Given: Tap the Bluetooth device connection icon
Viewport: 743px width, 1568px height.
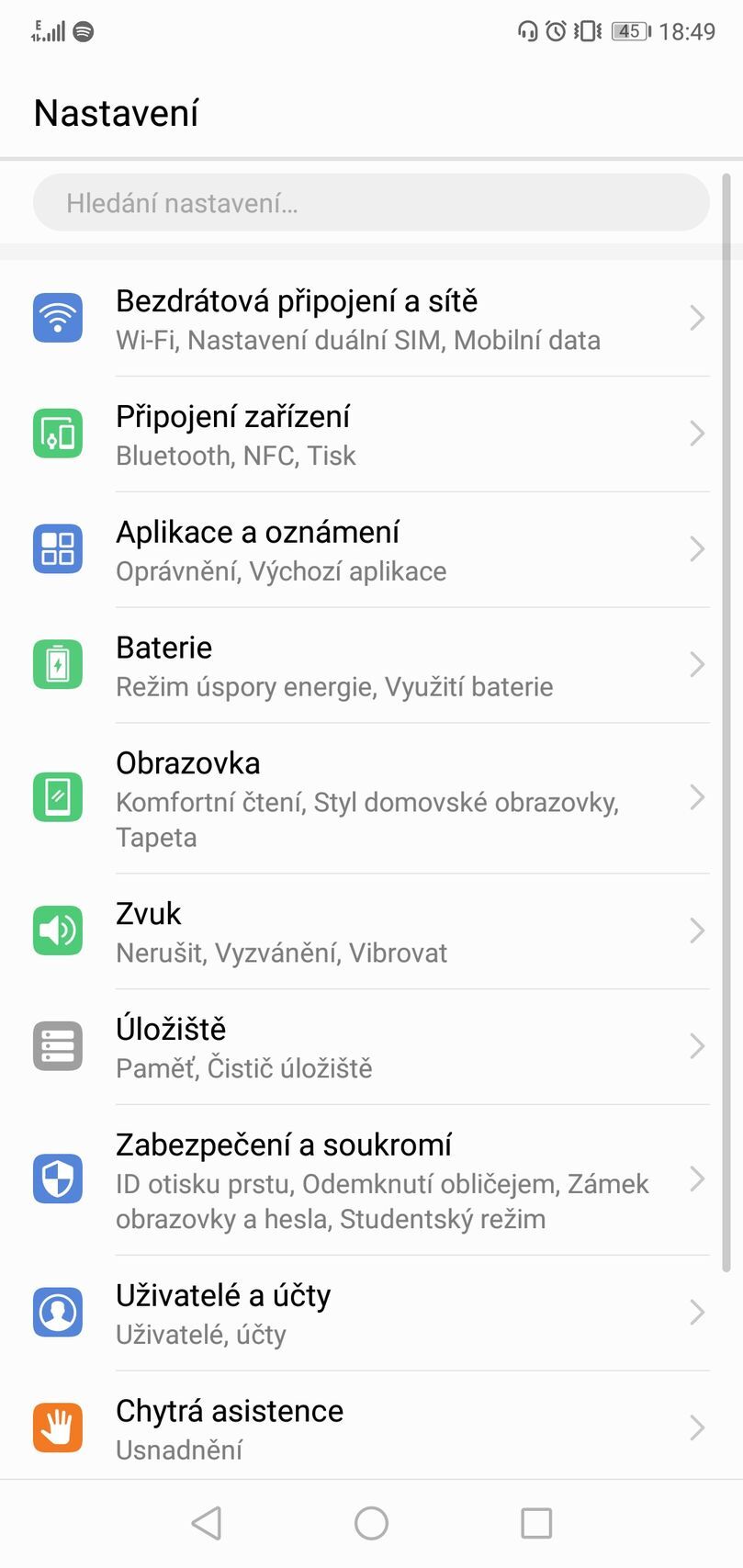Looking at the screenshot, I should coord(57,433).
